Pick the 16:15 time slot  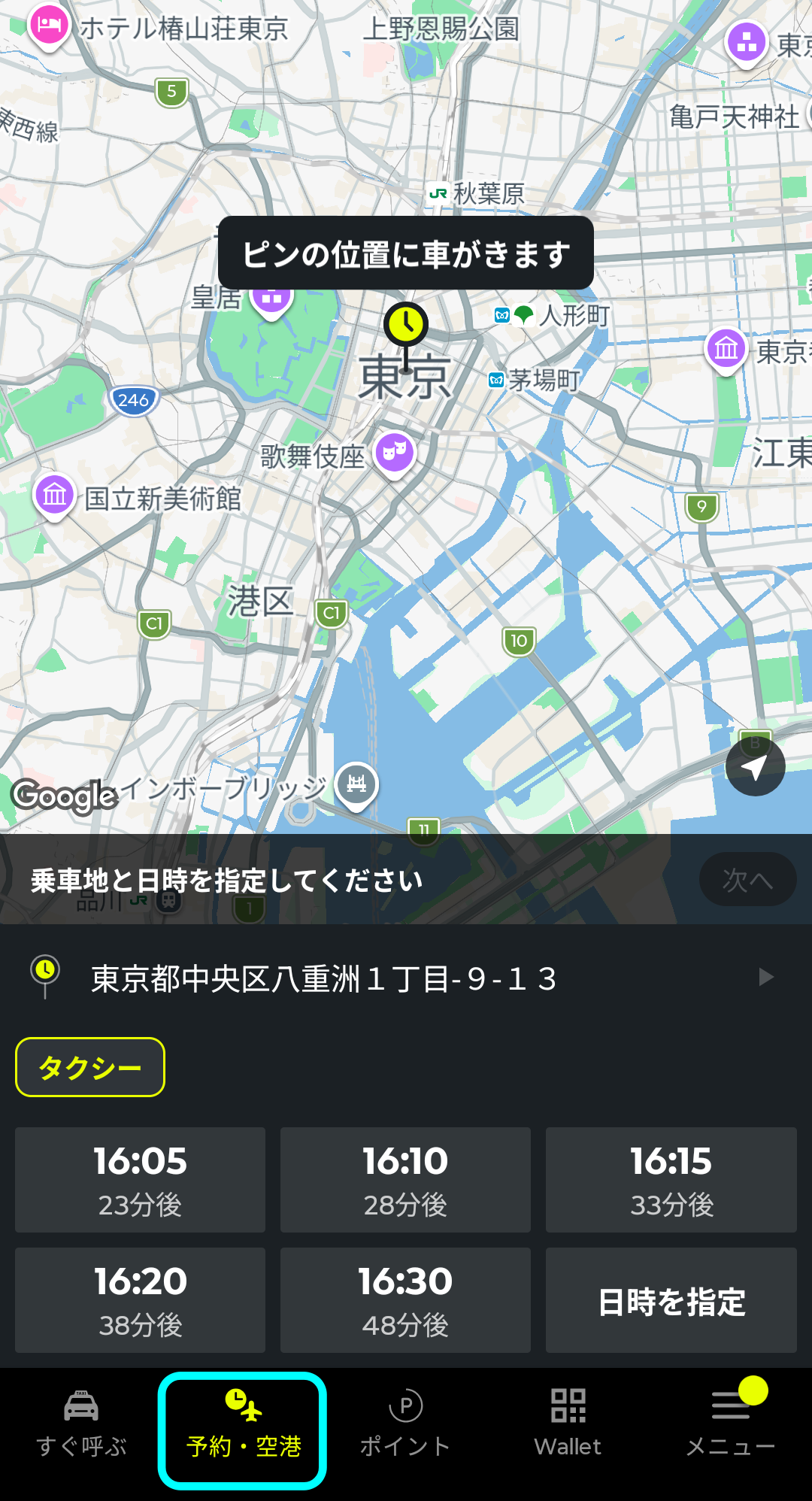[671, 1179]
